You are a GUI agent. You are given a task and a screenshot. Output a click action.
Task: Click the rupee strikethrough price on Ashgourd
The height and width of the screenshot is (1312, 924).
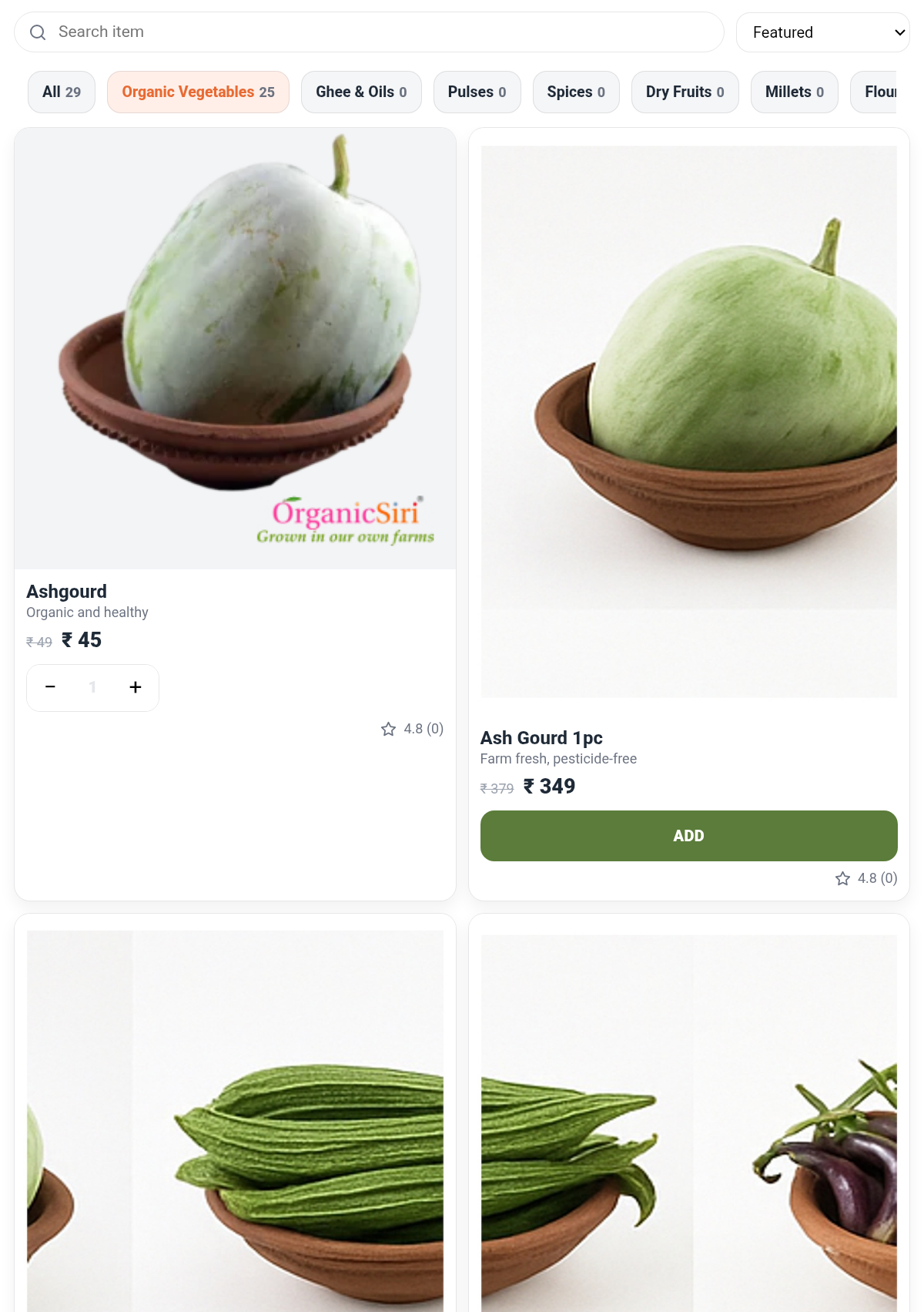[39, 640]
